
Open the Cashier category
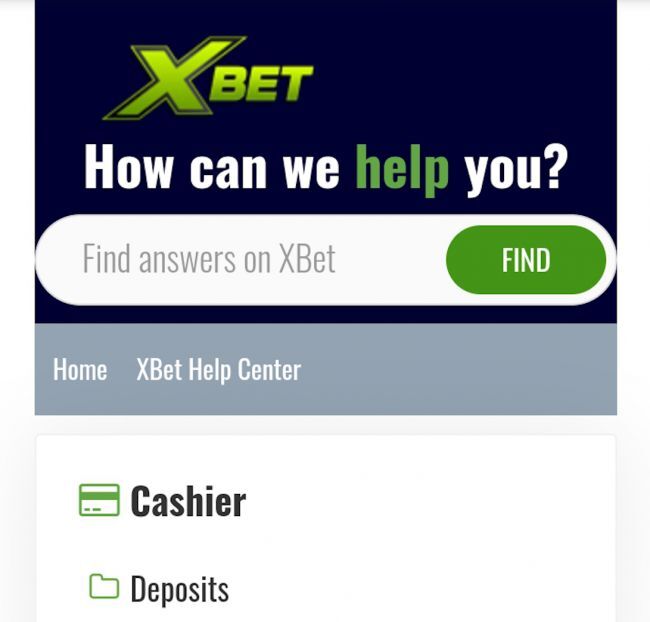point(188,501)
